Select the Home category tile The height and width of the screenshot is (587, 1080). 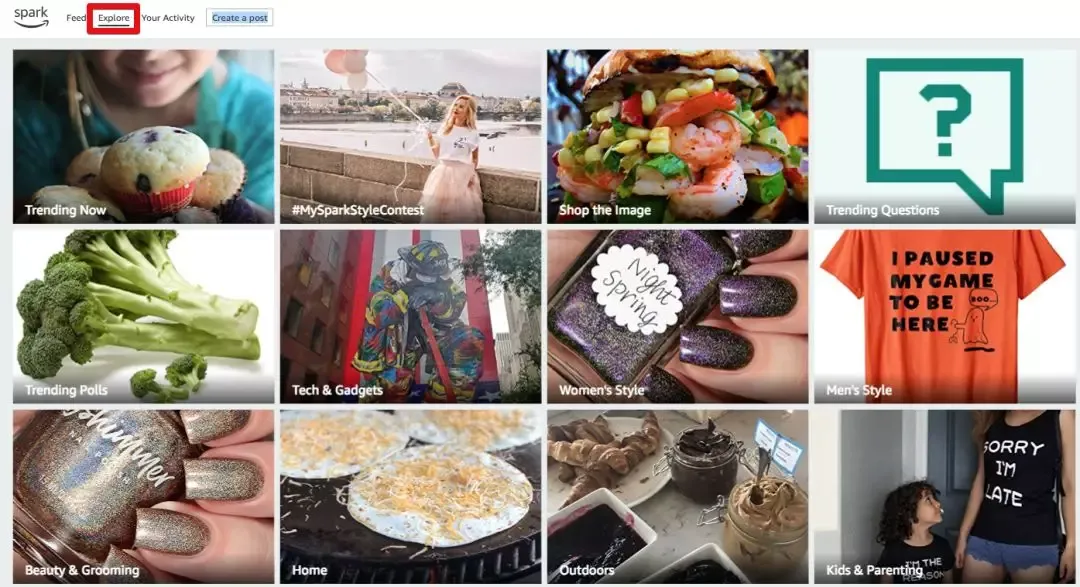tap(410, 496)
